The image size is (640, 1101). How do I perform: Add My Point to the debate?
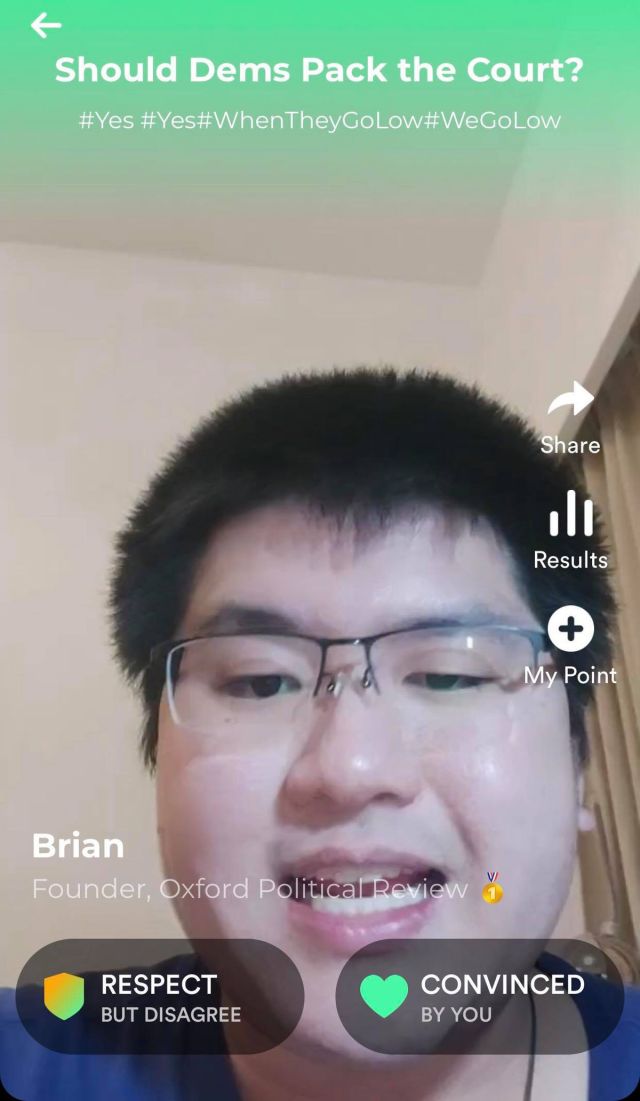[570, 645]
